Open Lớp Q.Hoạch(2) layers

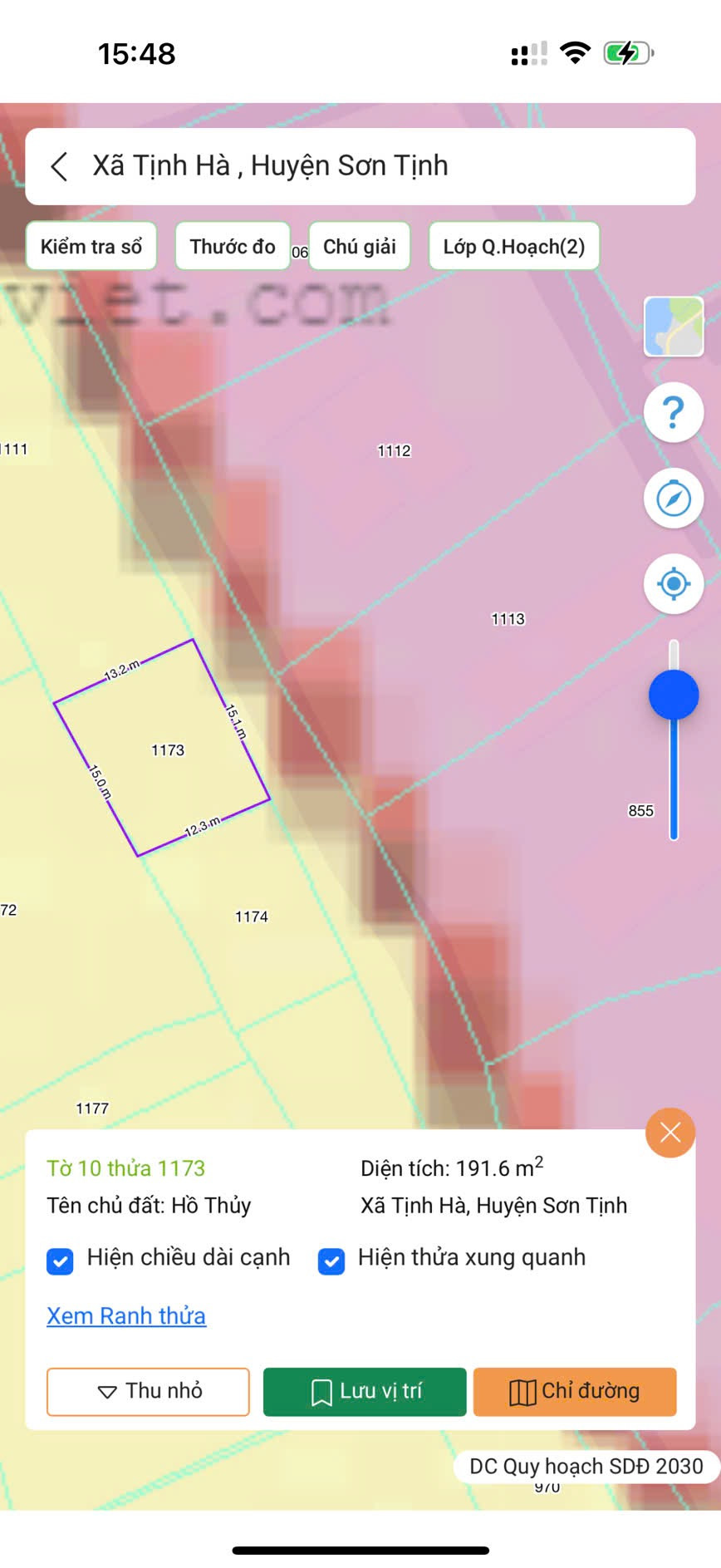point(514,246)
